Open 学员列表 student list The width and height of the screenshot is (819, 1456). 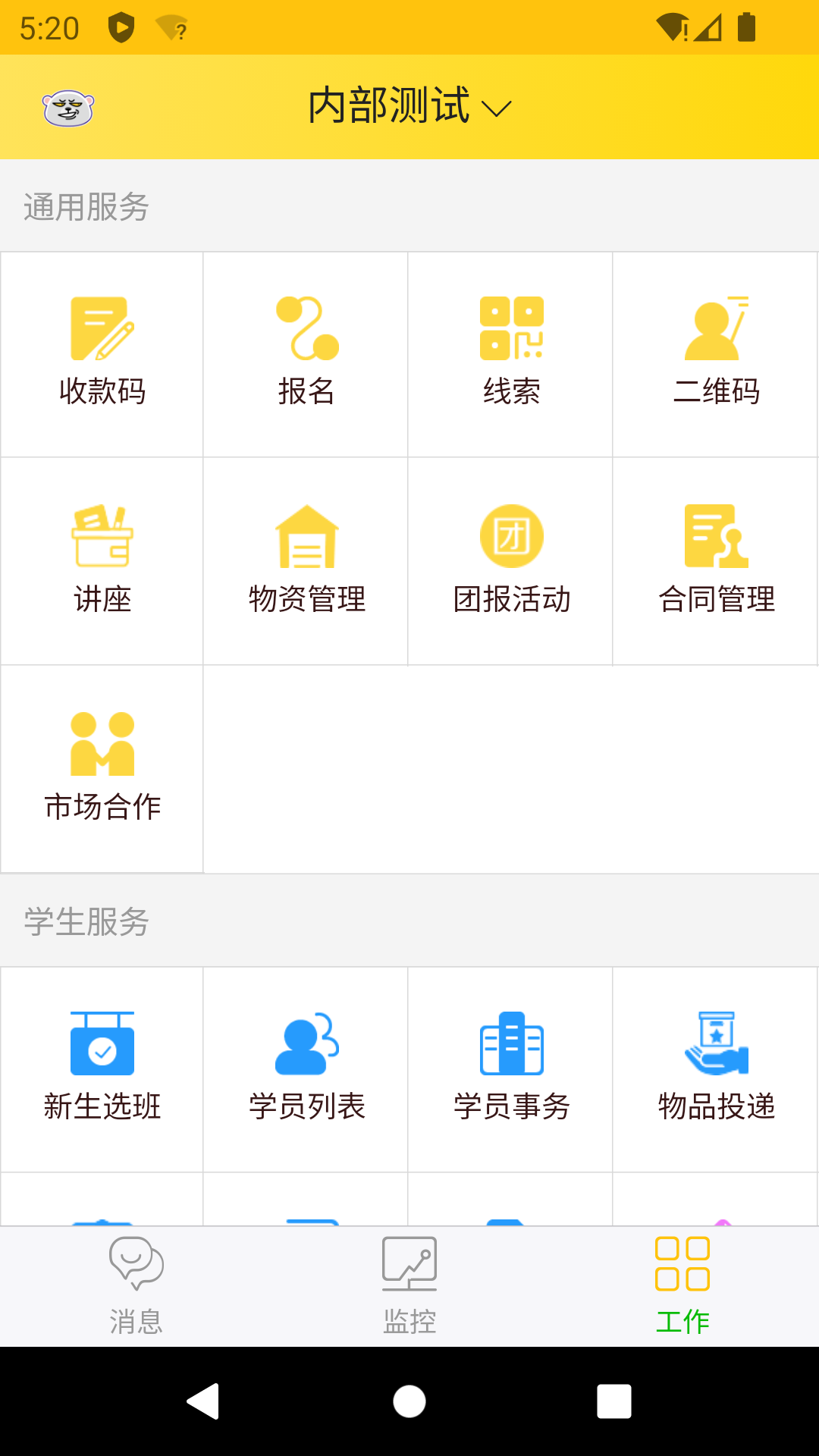(x=306, y=1069)
